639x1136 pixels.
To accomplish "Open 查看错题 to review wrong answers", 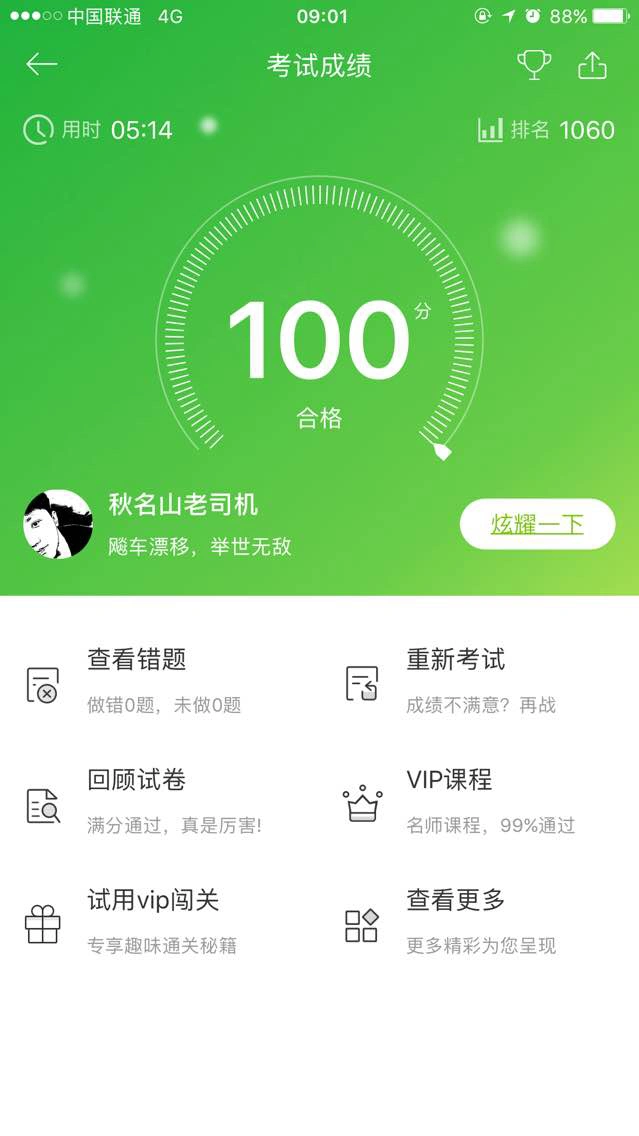I will pos(137,680).
